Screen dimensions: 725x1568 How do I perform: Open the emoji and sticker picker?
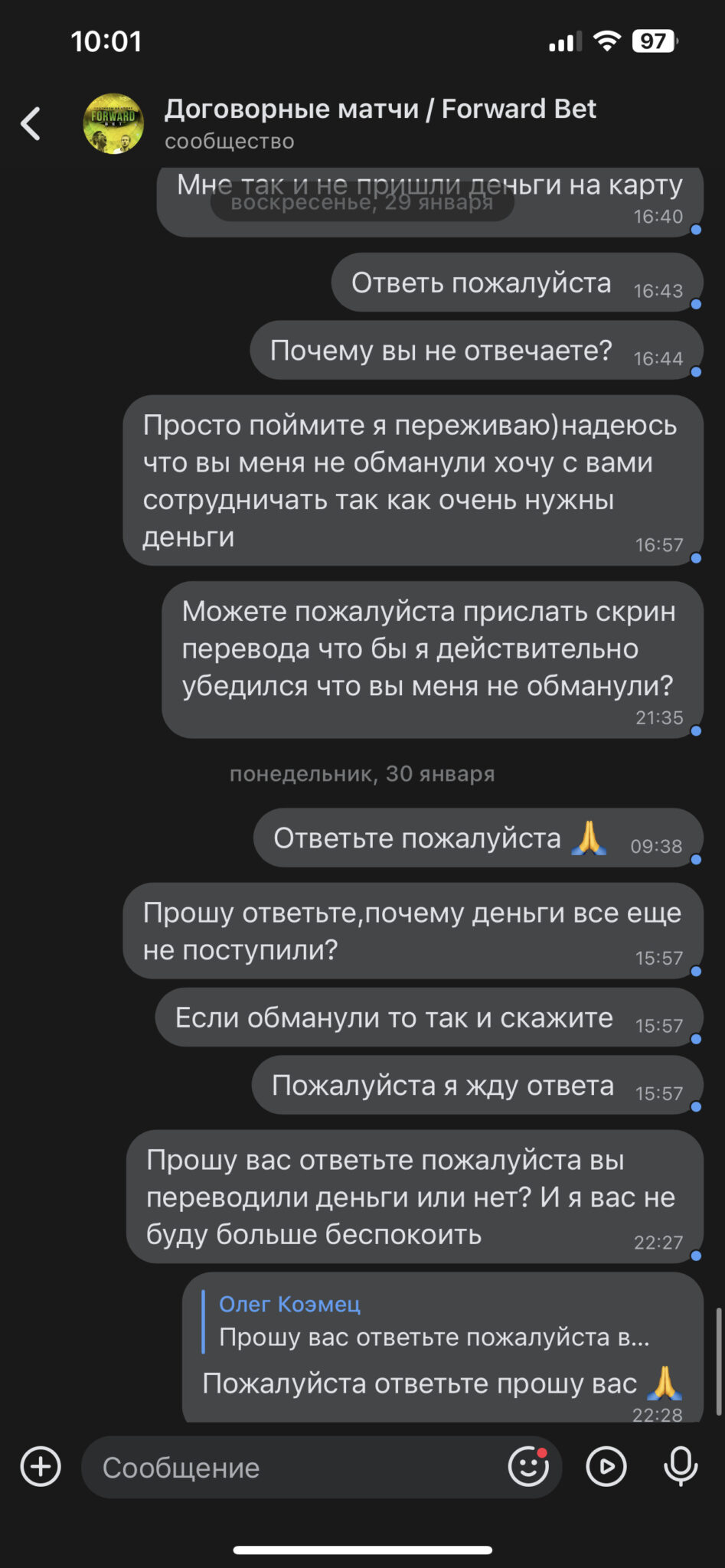(528, 1466)
